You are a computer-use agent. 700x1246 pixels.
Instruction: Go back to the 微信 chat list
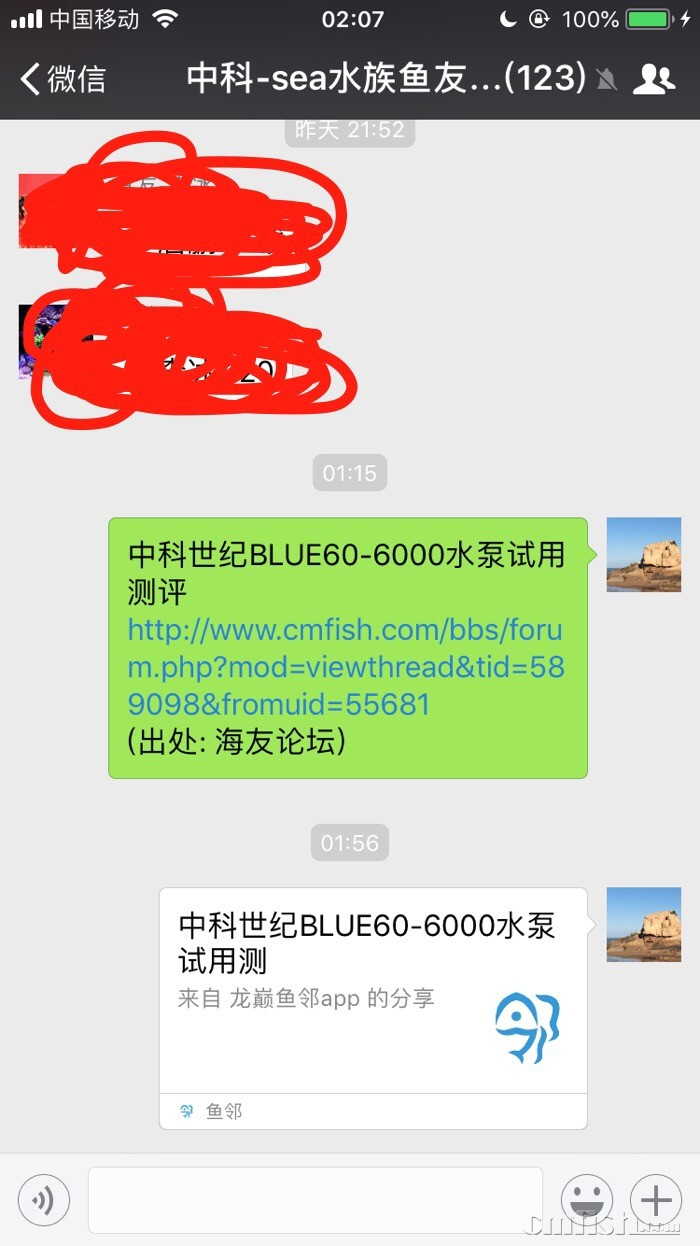coord(62,79)
